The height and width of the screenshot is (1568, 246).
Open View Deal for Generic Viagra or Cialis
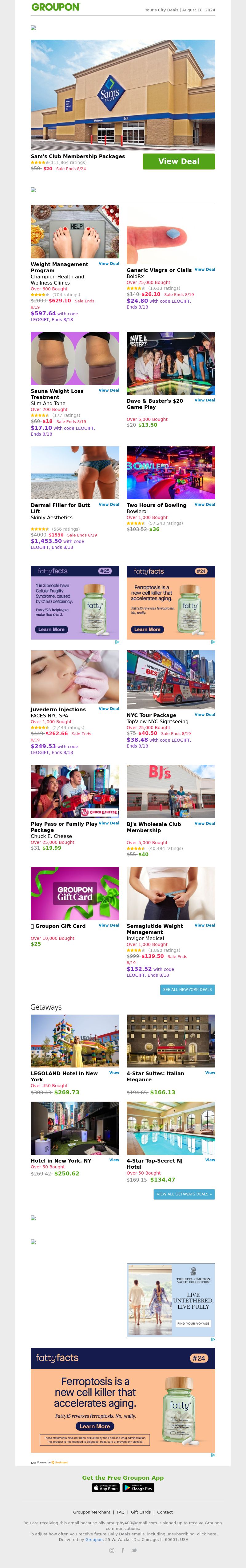[x=204, y=269]
